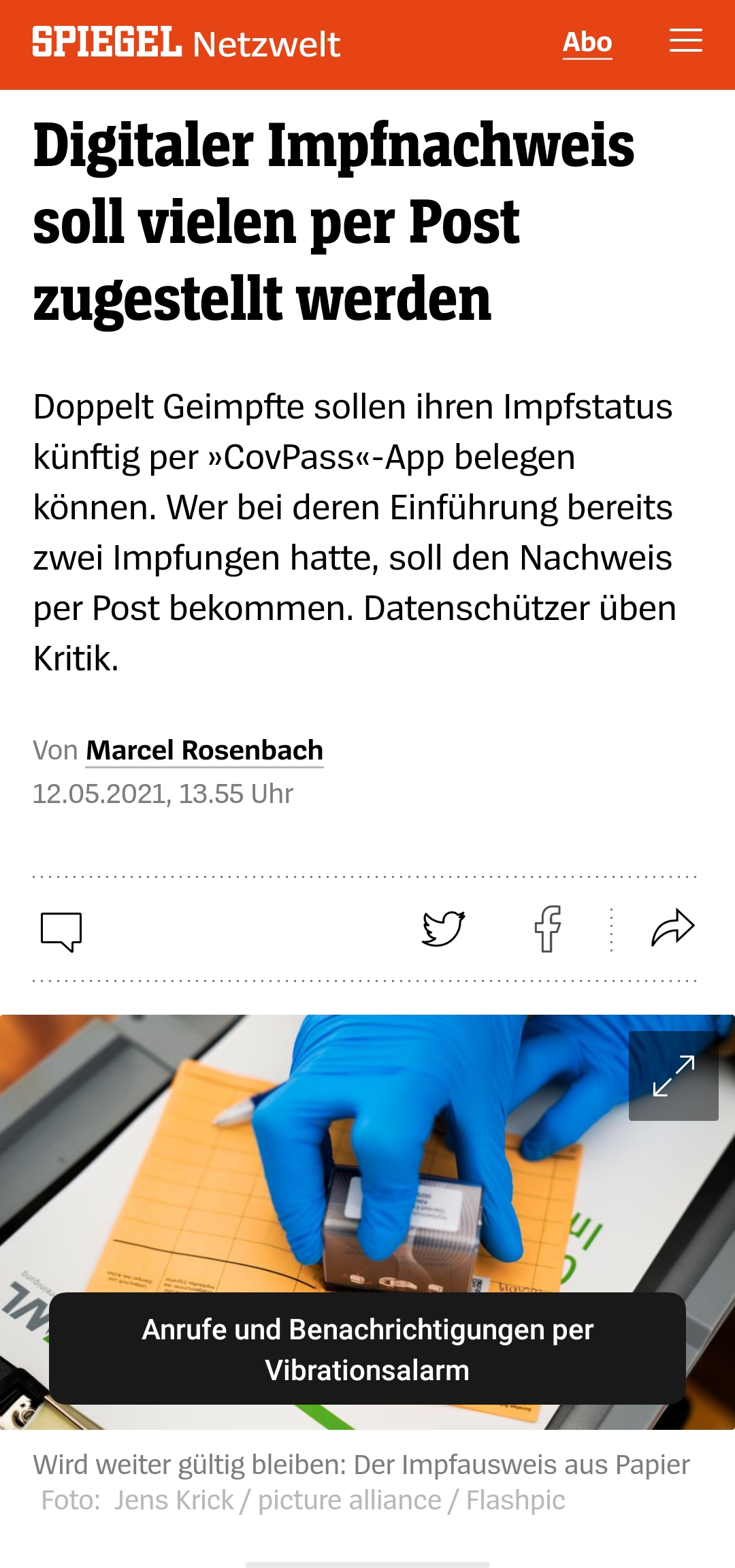Open the article comments

pyautogui.click(x=61, y=930)
